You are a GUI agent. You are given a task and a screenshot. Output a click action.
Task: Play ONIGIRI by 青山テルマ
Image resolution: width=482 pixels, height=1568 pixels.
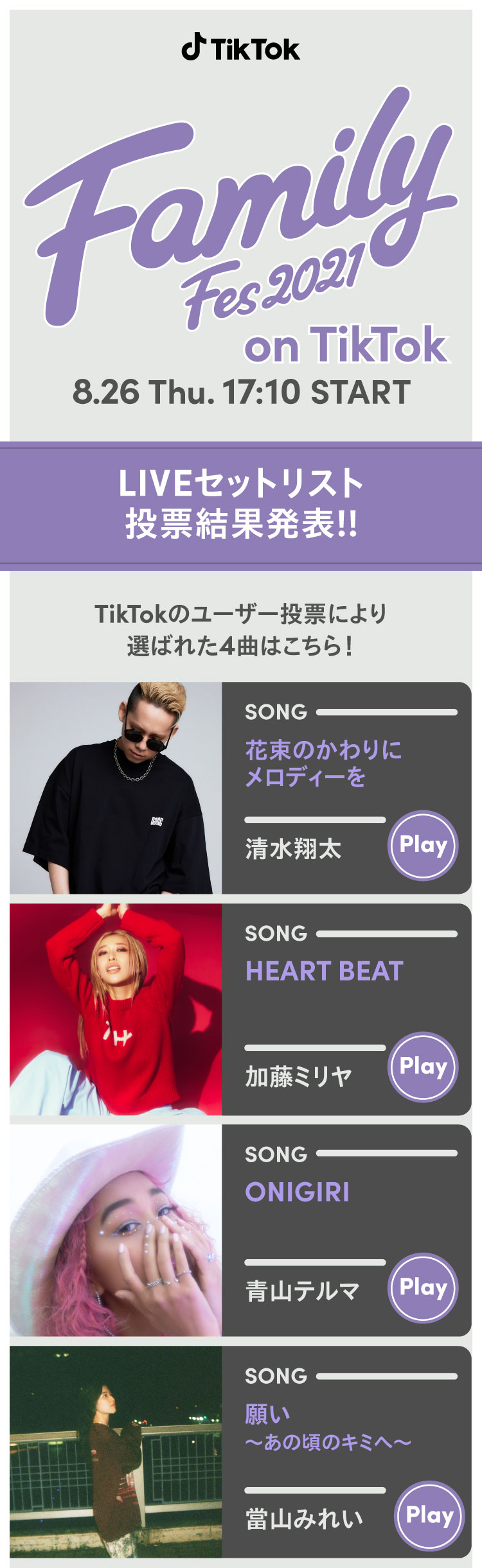423,1287
